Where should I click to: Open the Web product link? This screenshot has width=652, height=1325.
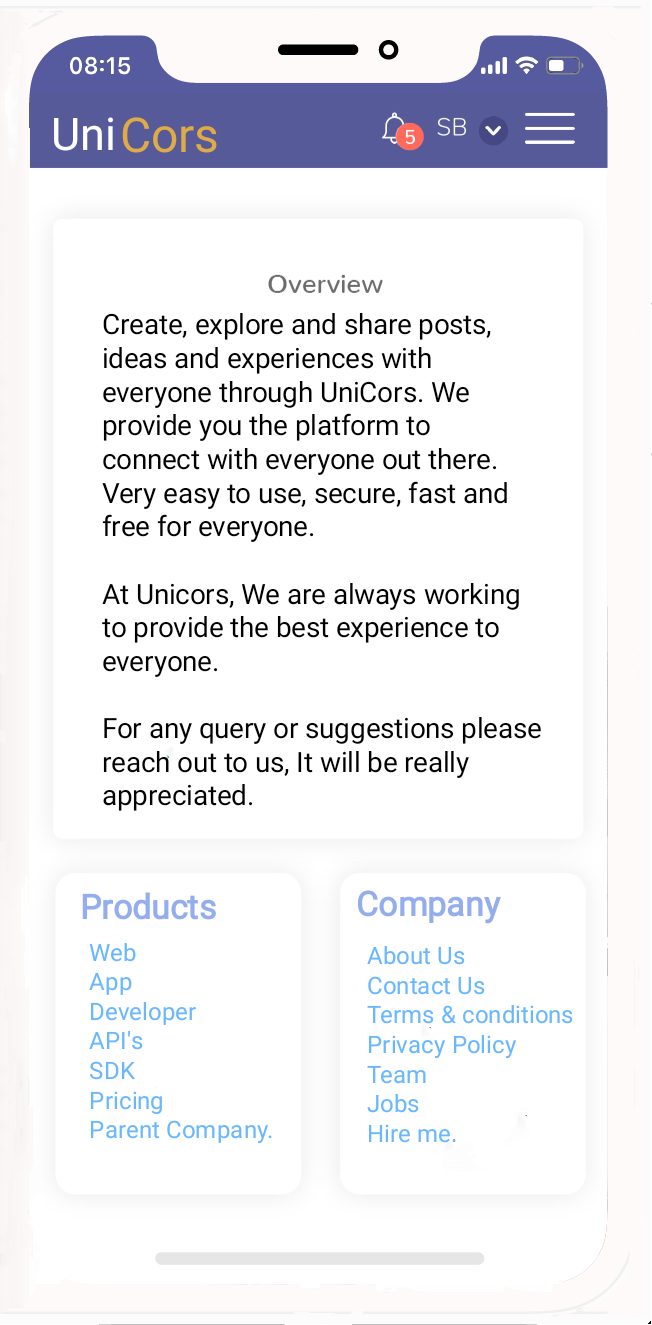pos(112,953)
